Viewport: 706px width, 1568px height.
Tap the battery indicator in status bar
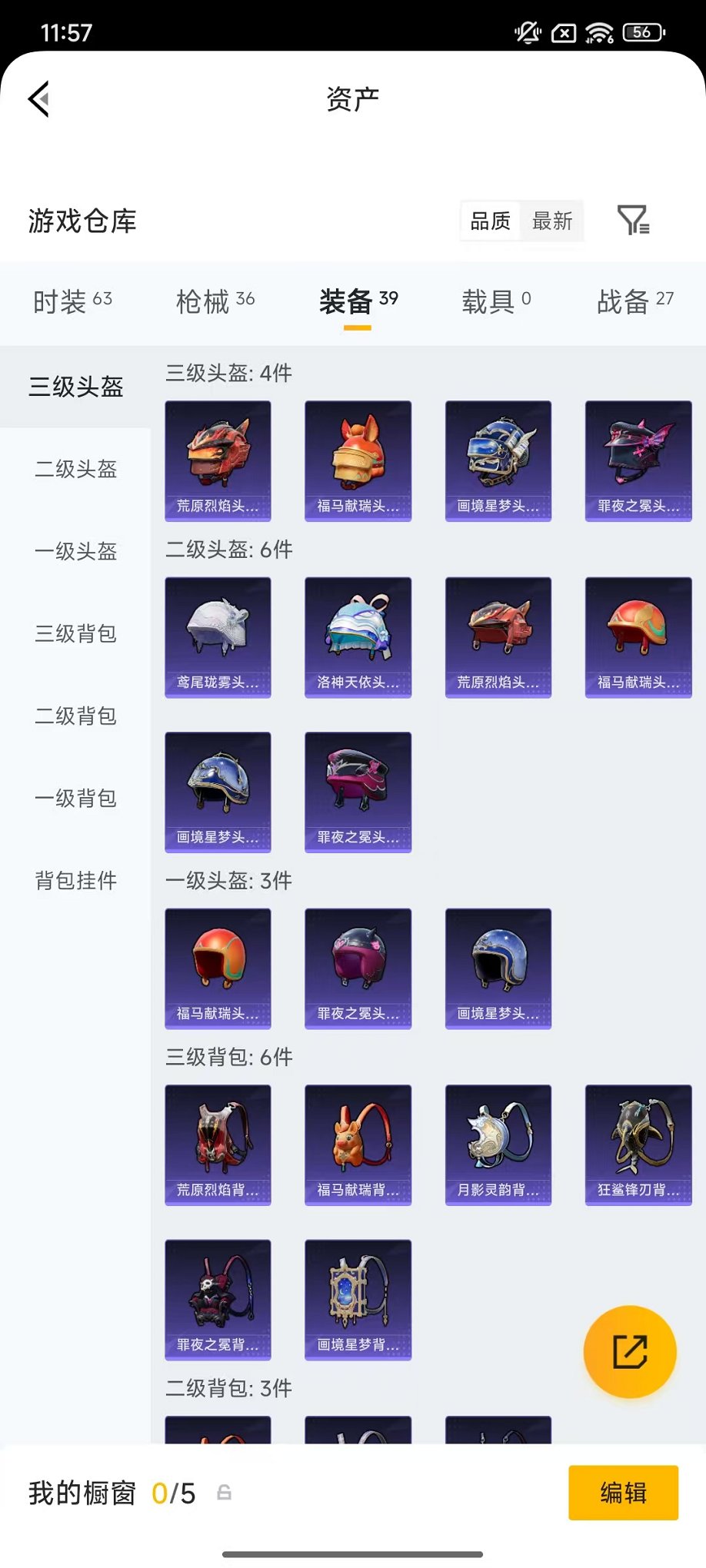[x=642, y=32]
